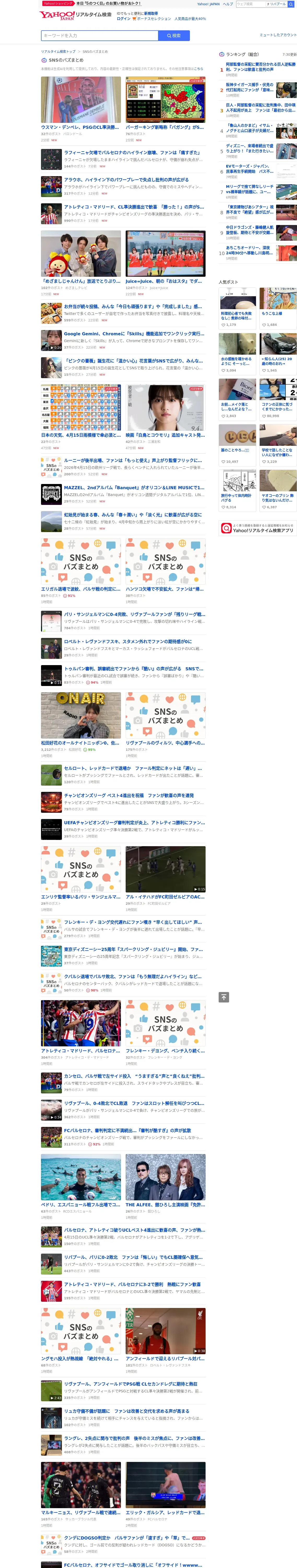Image resolution: width=297 pixels, height=1568 pixels.
Task: Open the ヘルプ help link
Action: [x=228, y=4]
